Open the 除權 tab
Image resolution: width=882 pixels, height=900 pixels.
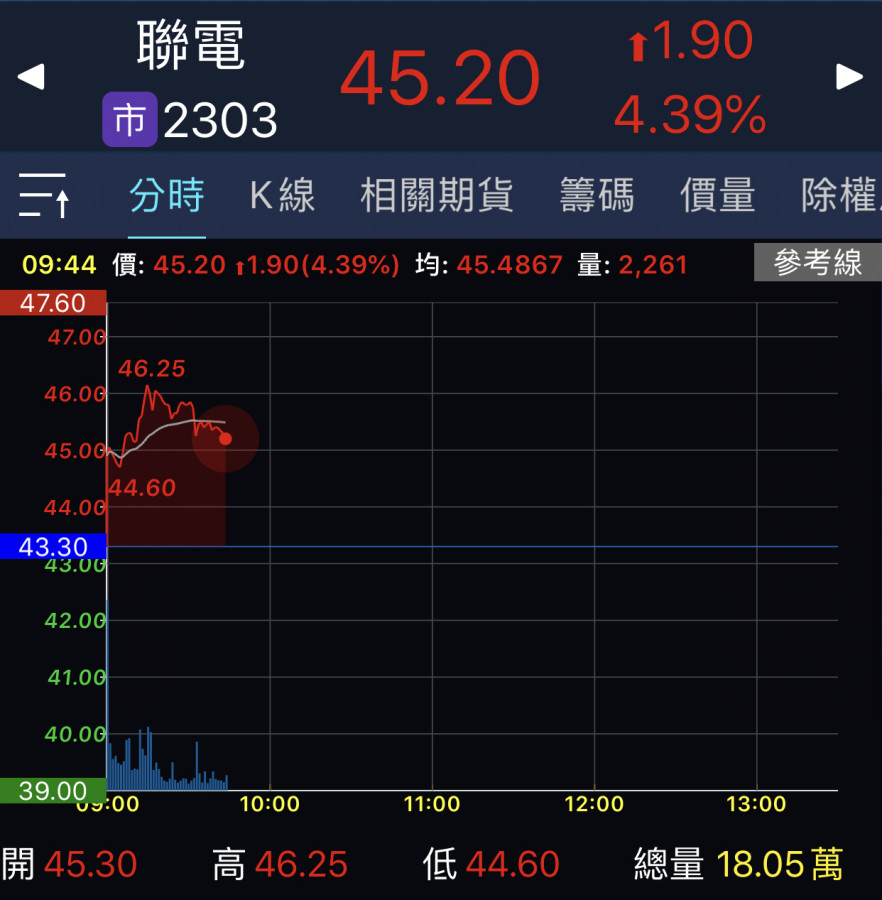coord(838,195)
